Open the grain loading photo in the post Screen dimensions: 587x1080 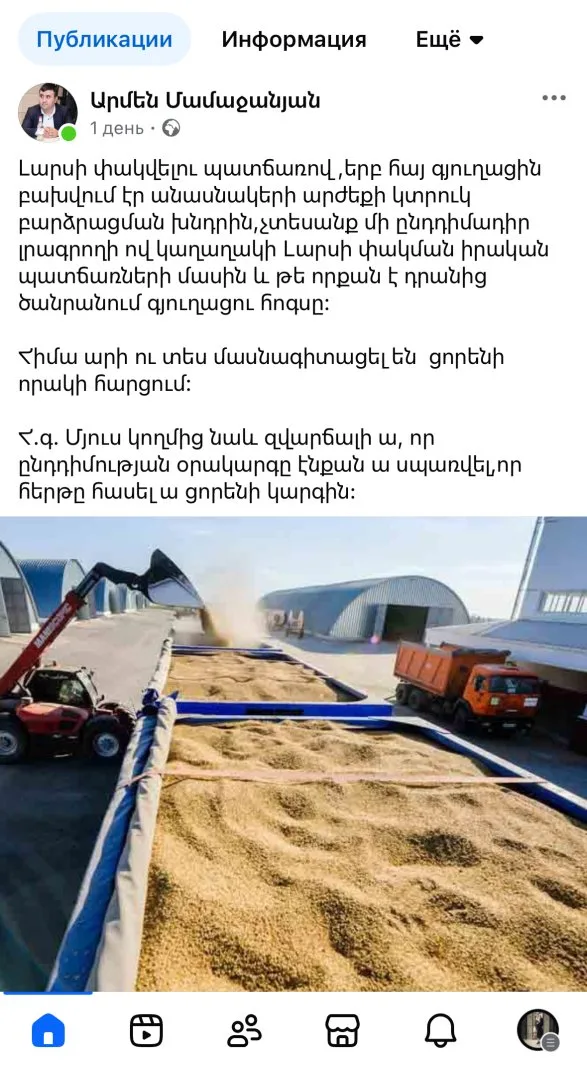[x=294, y=754]
